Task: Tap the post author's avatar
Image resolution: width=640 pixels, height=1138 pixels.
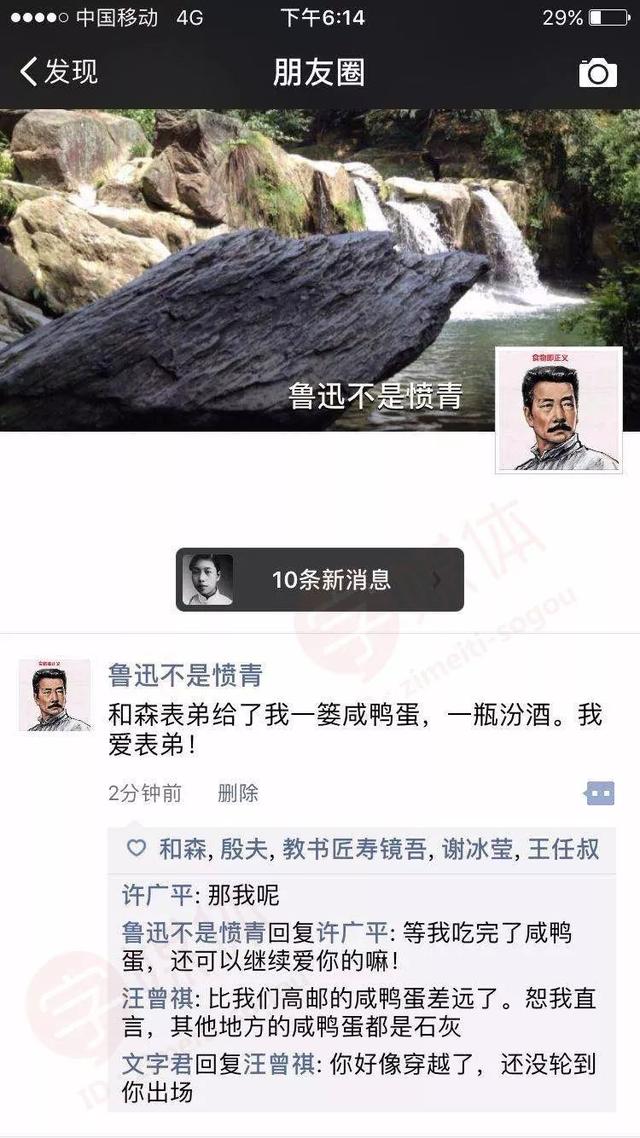Action: [54, 695]
